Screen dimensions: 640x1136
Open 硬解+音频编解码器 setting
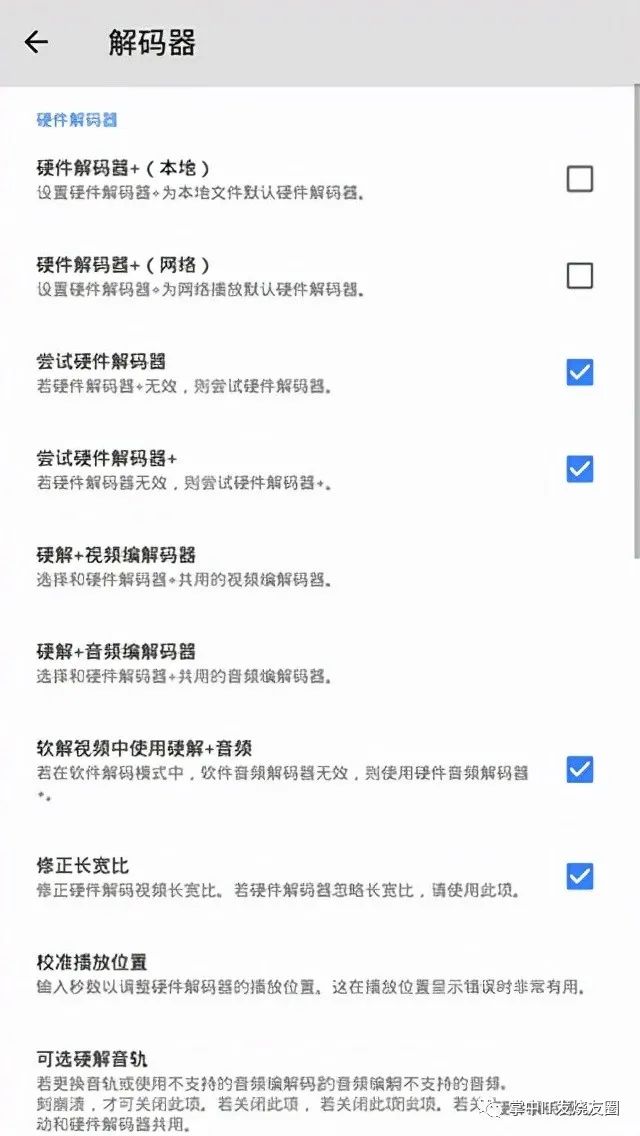[x=320, y=664]
